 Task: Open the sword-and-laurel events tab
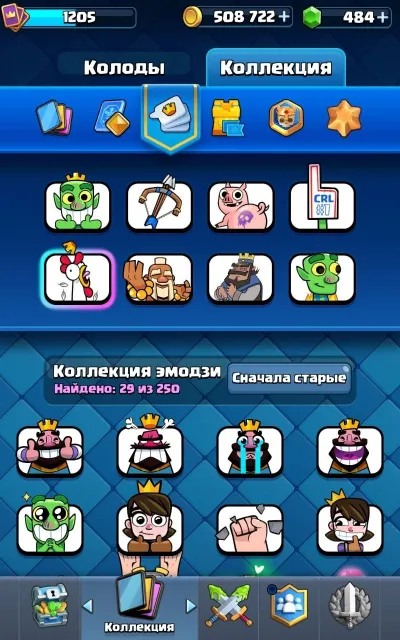[x=350, y=605]
